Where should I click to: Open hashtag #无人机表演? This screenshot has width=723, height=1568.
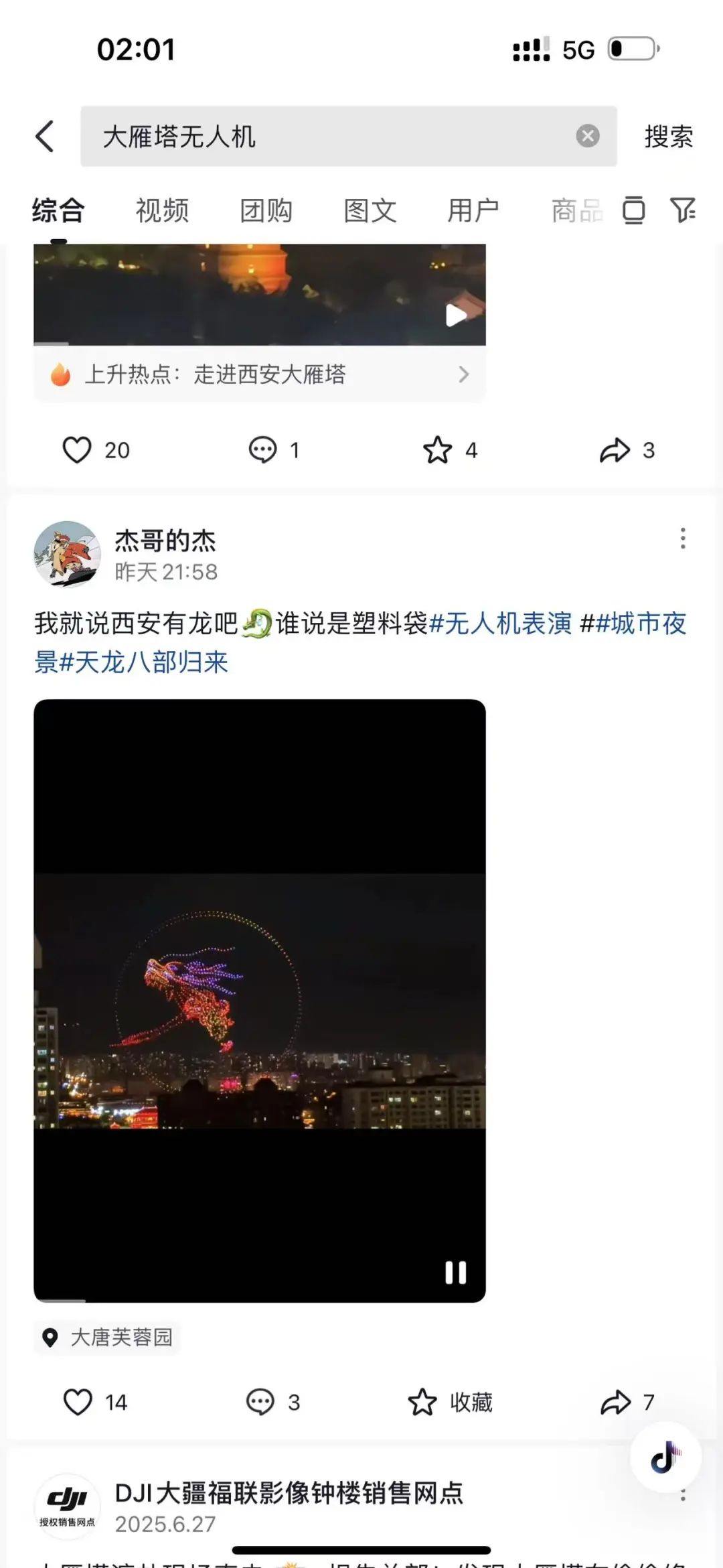click(x=501, y=624)
